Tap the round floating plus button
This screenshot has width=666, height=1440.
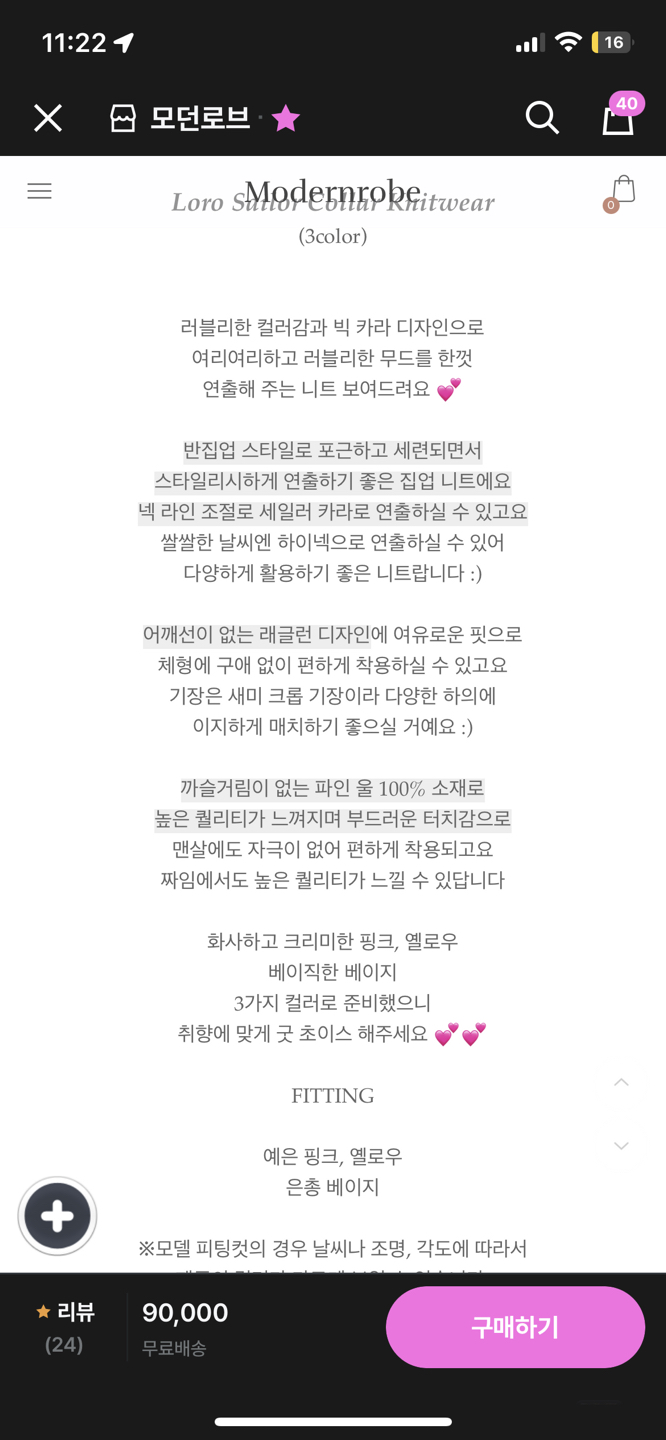tap(57, 1216)
